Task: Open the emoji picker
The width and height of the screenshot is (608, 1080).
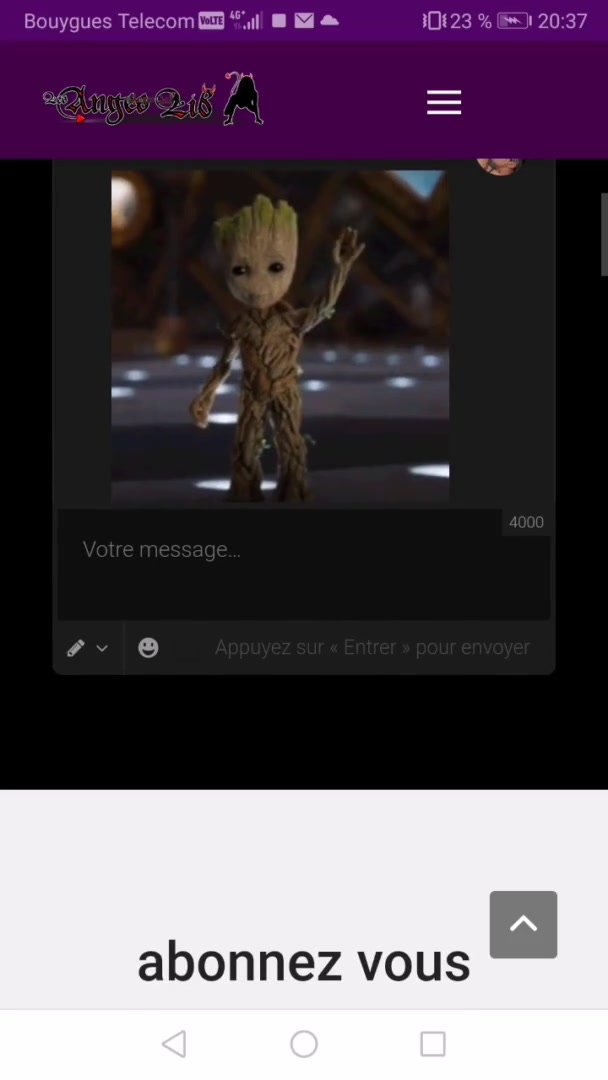Action: [x=148, y=648]
